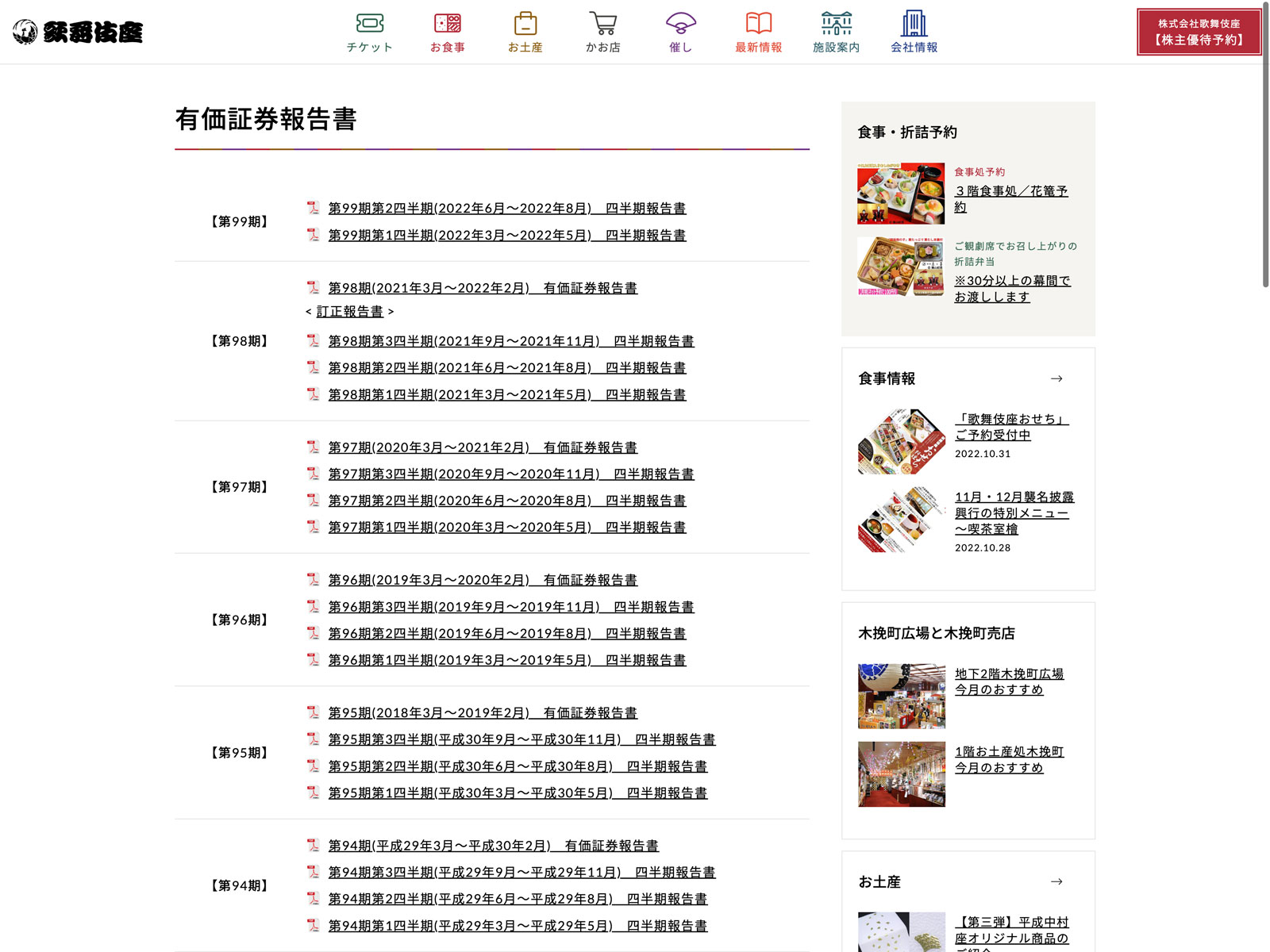
Task: Go to 最新情報 news
Action: [x=758, y=33]
